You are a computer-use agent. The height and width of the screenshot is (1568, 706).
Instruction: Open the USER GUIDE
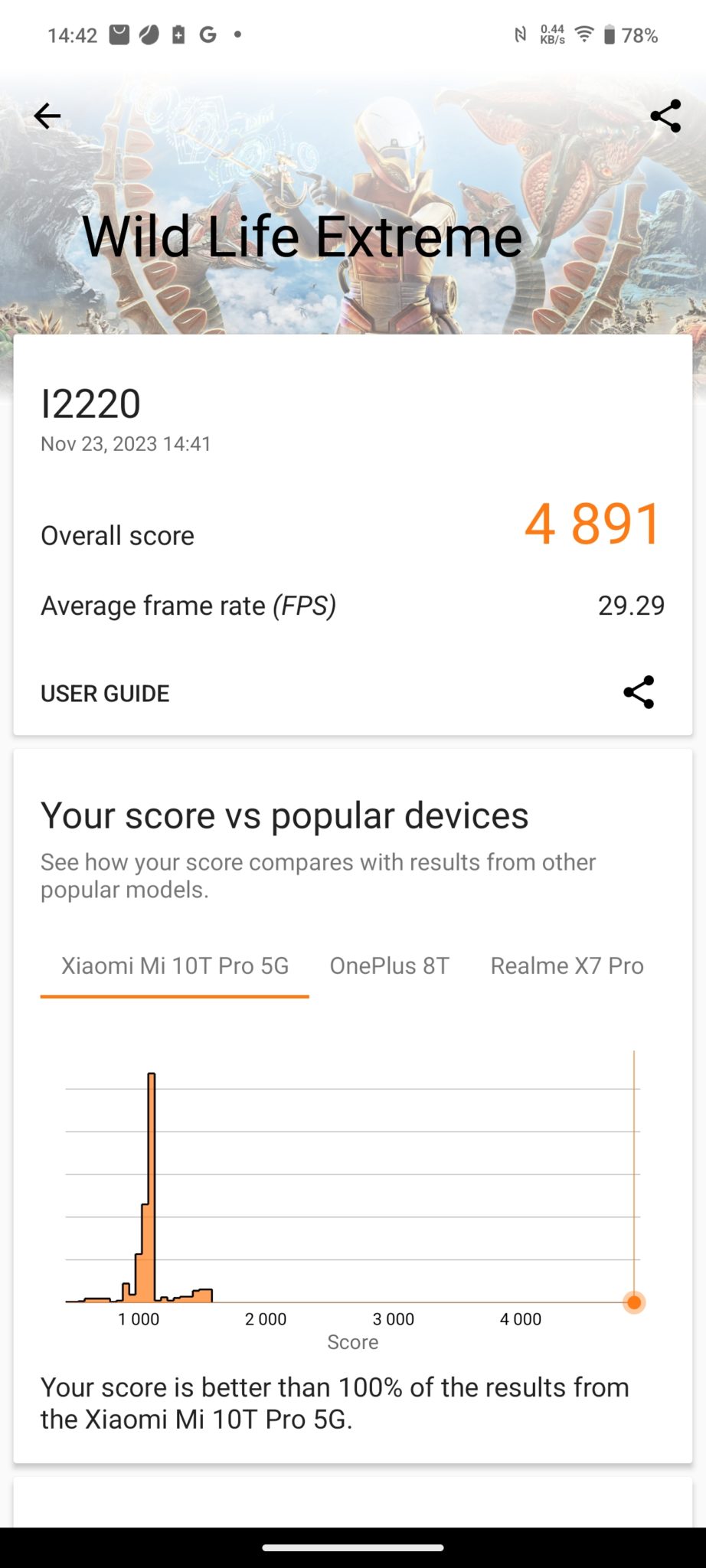(x=105, y=694)
